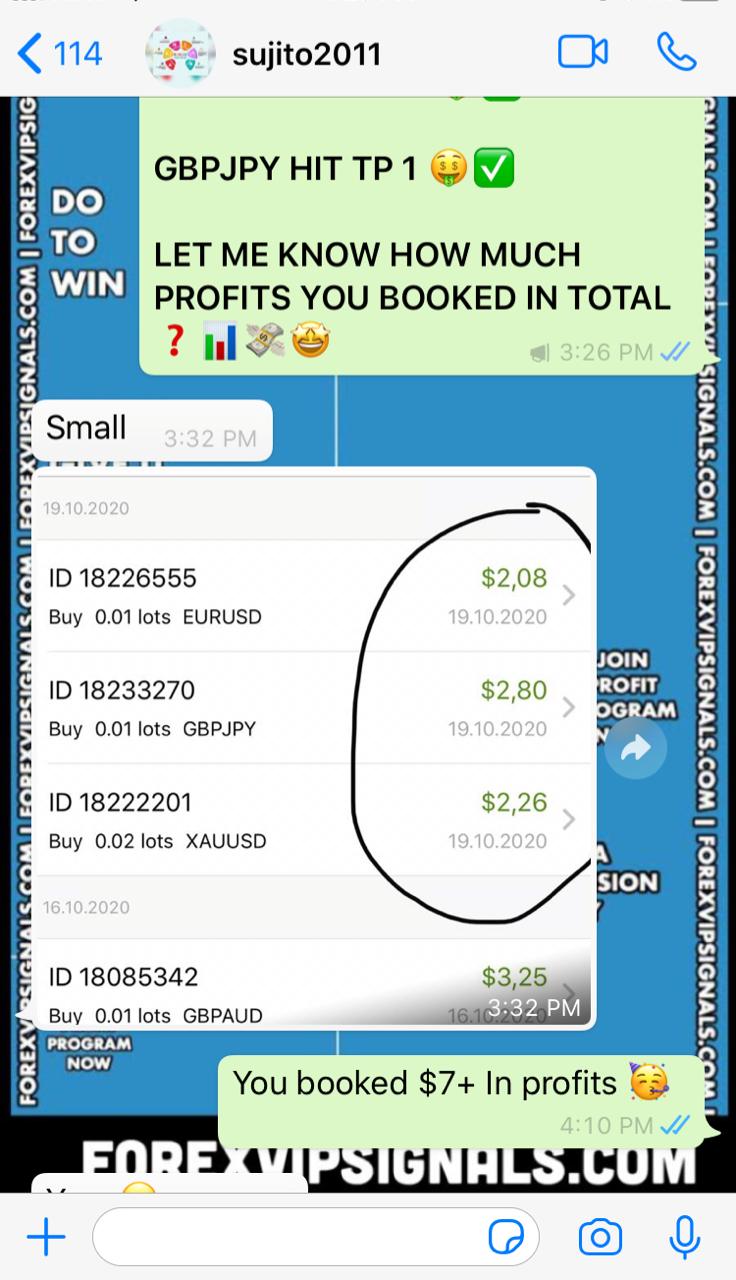Forward the image using the arrow button

click(x=635, y=749)
